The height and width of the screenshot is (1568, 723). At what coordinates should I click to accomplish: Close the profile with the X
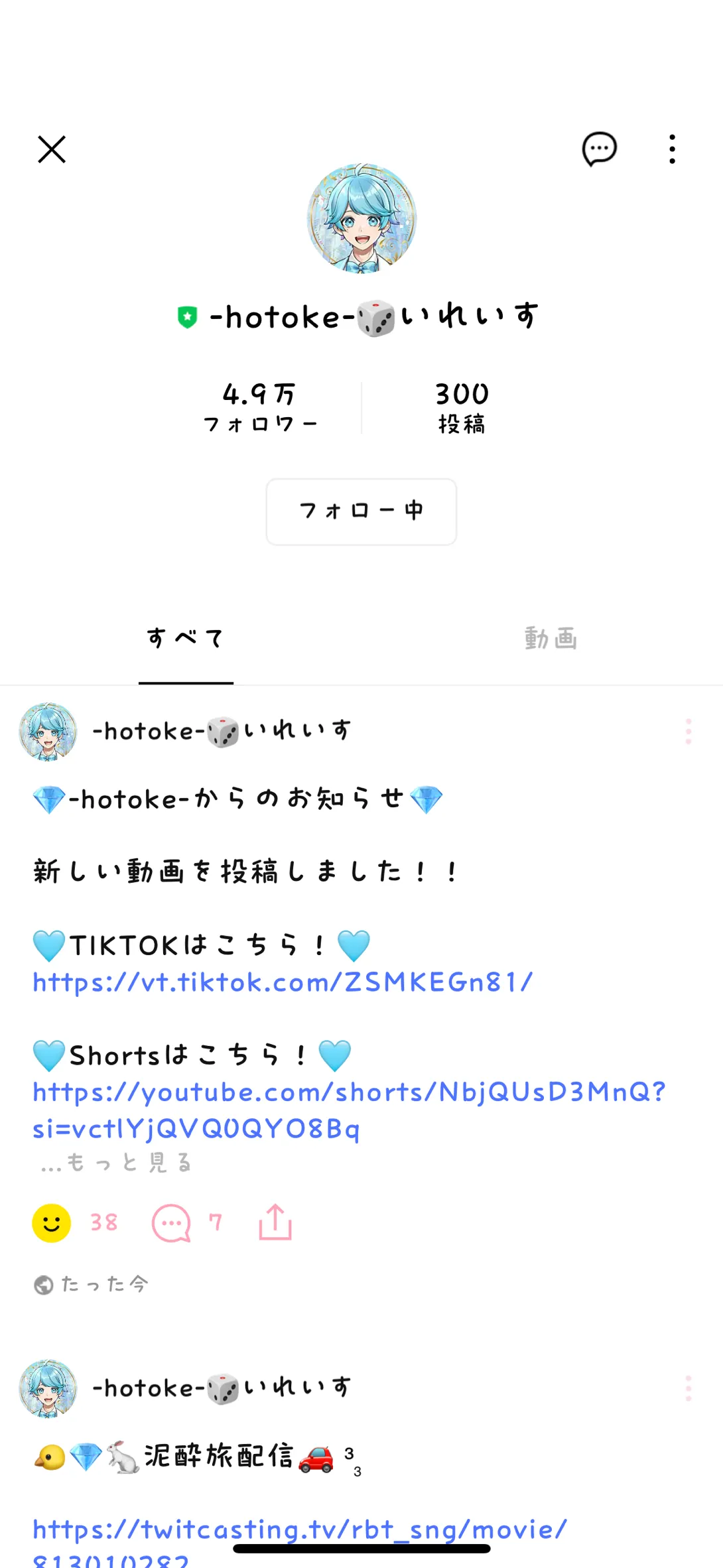tap(52, 149)
